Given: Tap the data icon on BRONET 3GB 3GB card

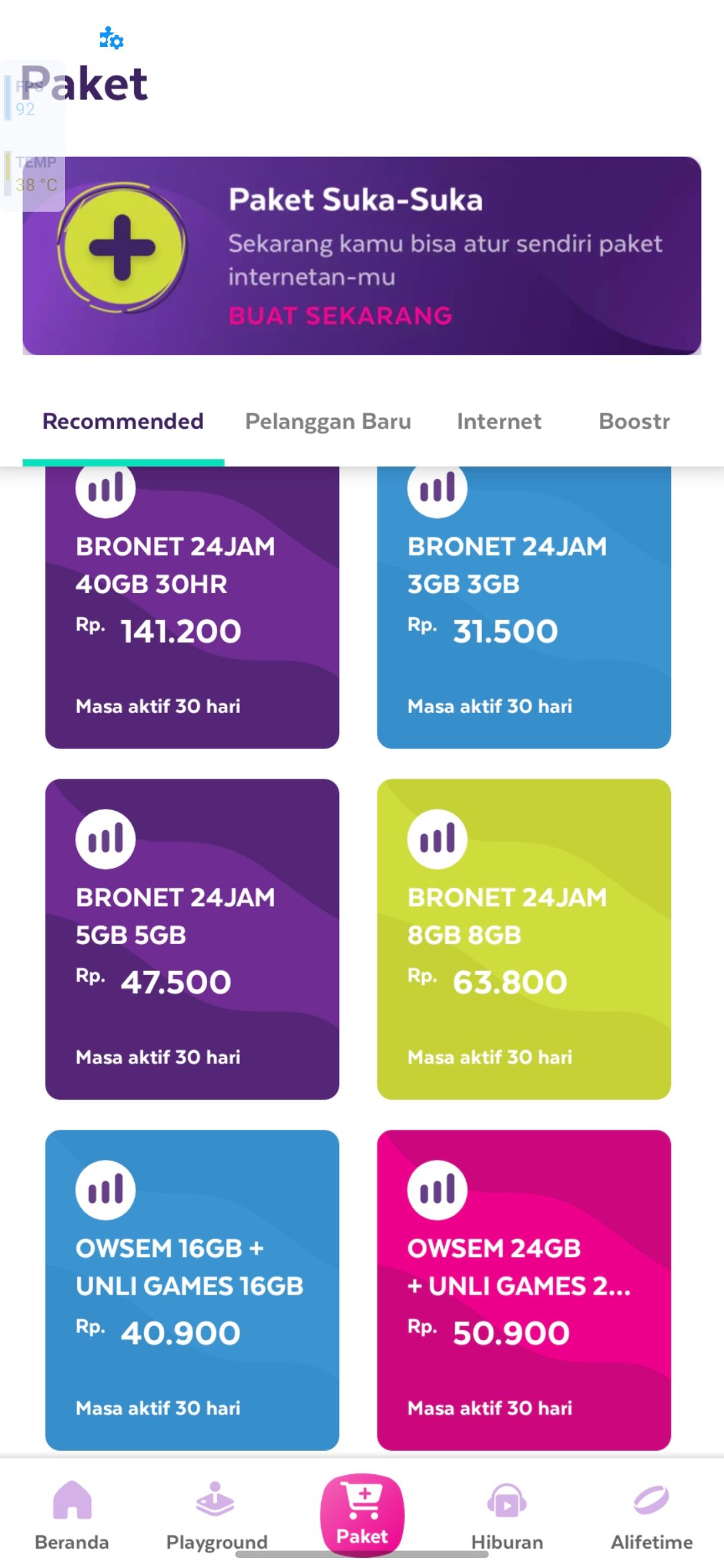Looking at the screenshot, I should coord(437,488).
